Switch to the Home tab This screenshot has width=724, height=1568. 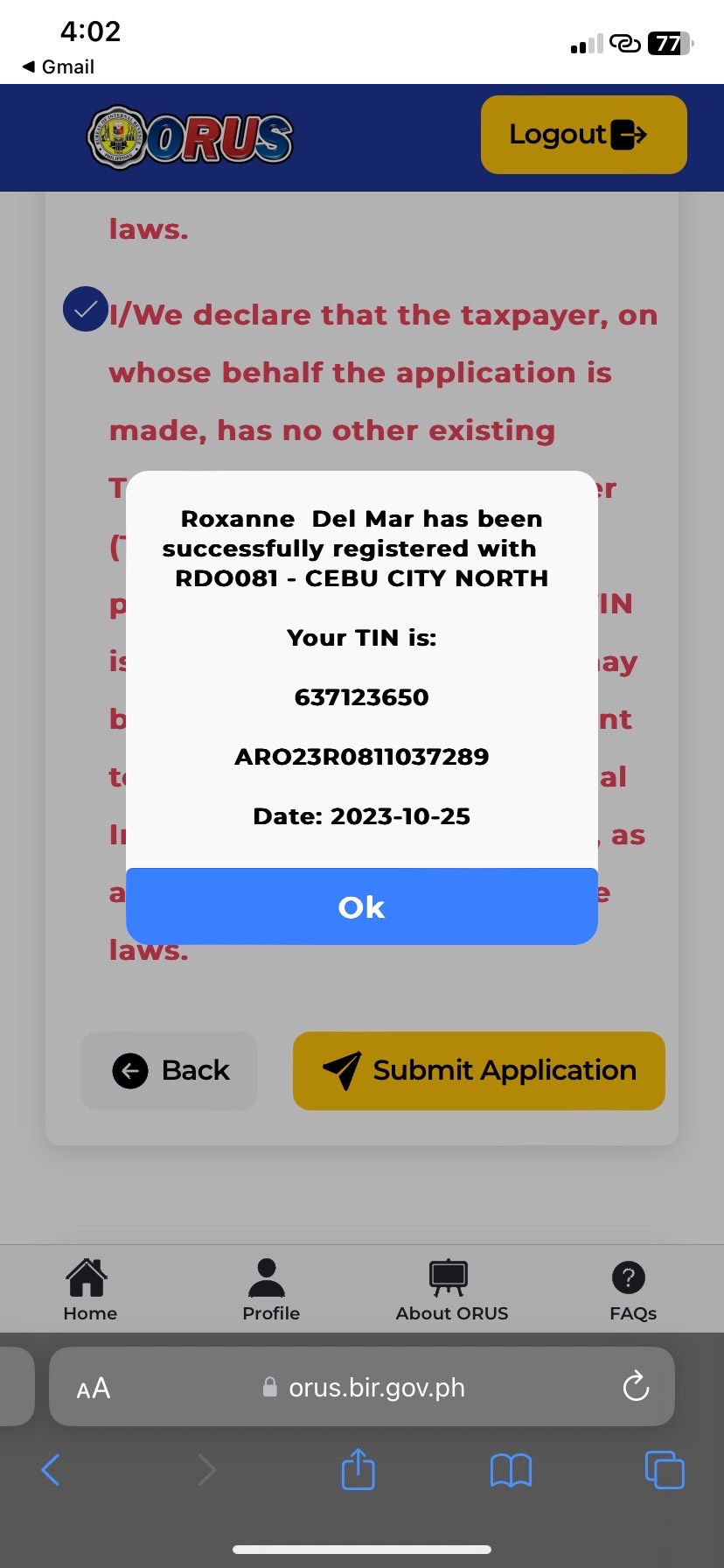pyautogui.click(x=89, y=1290)
